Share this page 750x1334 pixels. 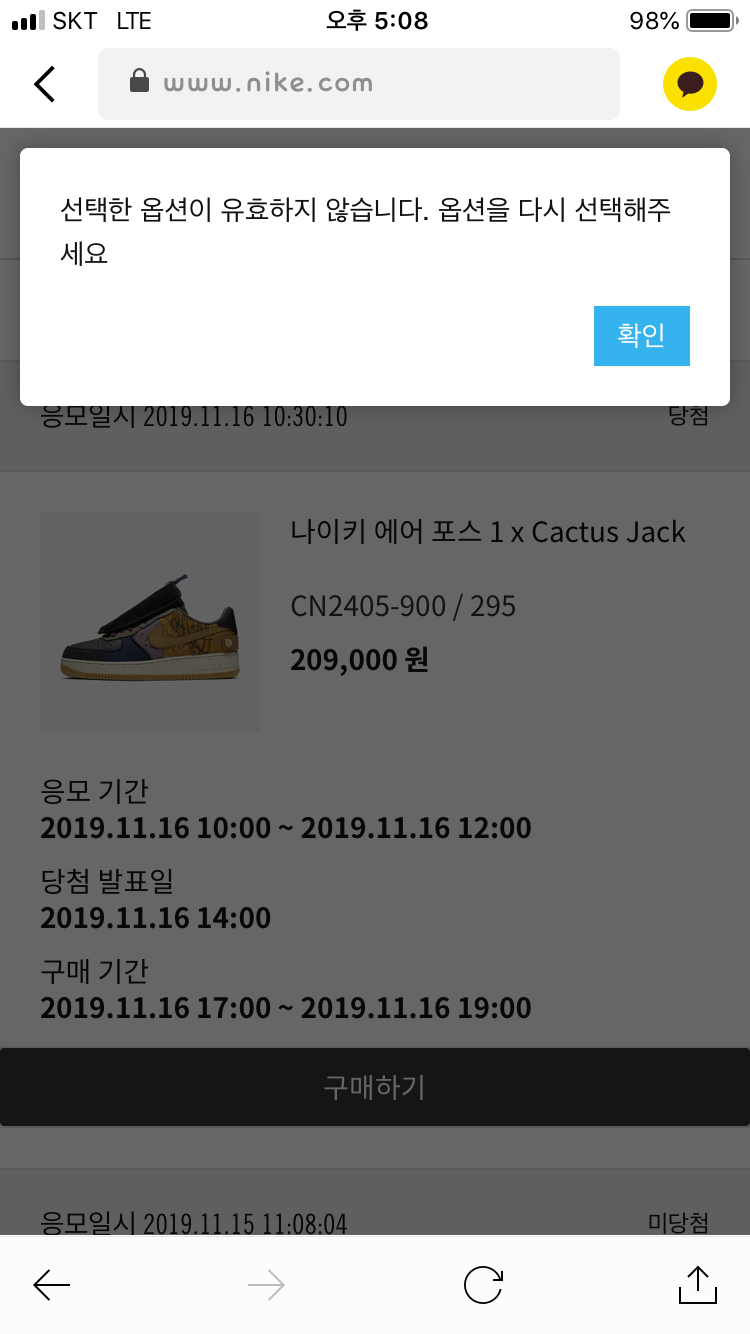click(697, 1285)
